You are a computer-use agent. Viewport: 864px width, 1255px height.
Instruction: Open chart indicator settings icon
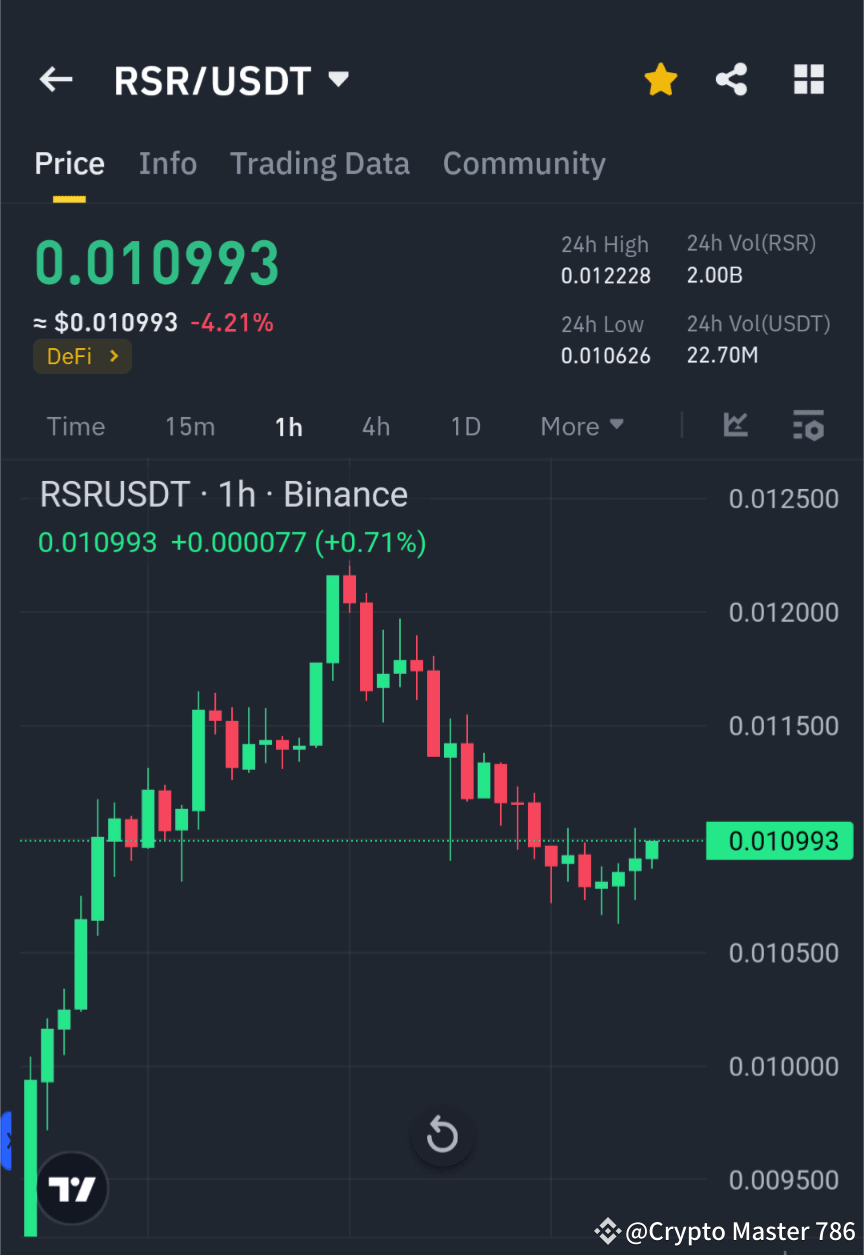tap(808, 426)
